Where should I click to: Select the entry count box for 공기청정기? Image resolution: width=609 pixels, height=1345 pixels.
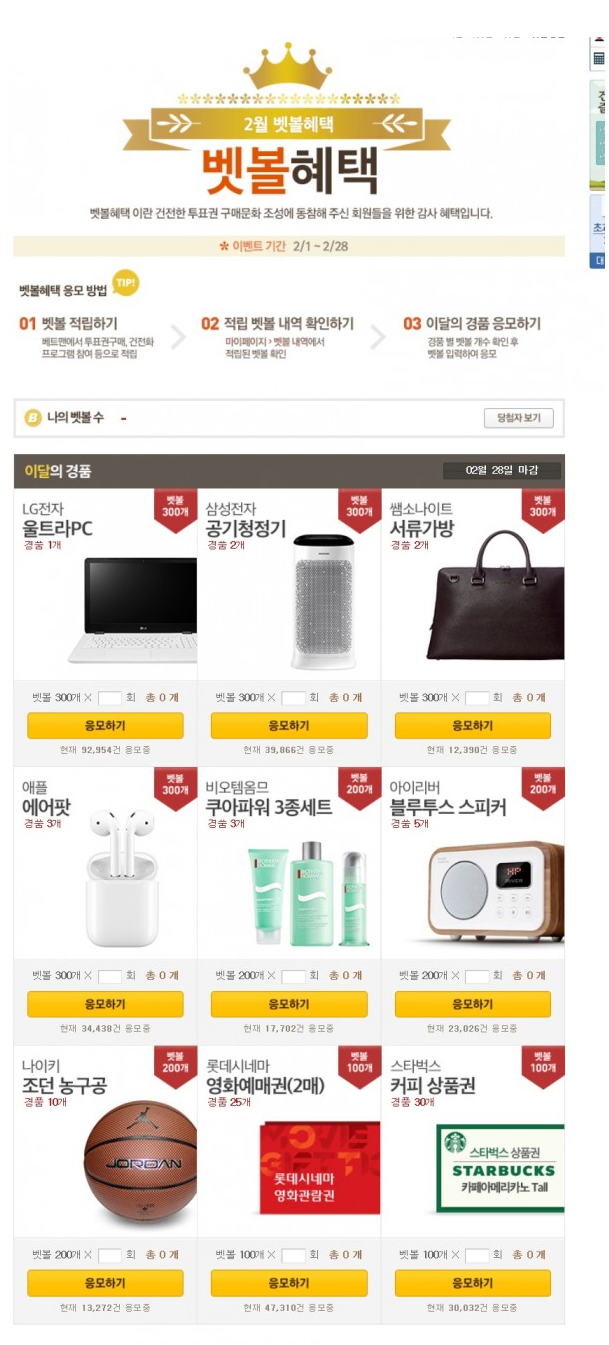click(293, 698)
